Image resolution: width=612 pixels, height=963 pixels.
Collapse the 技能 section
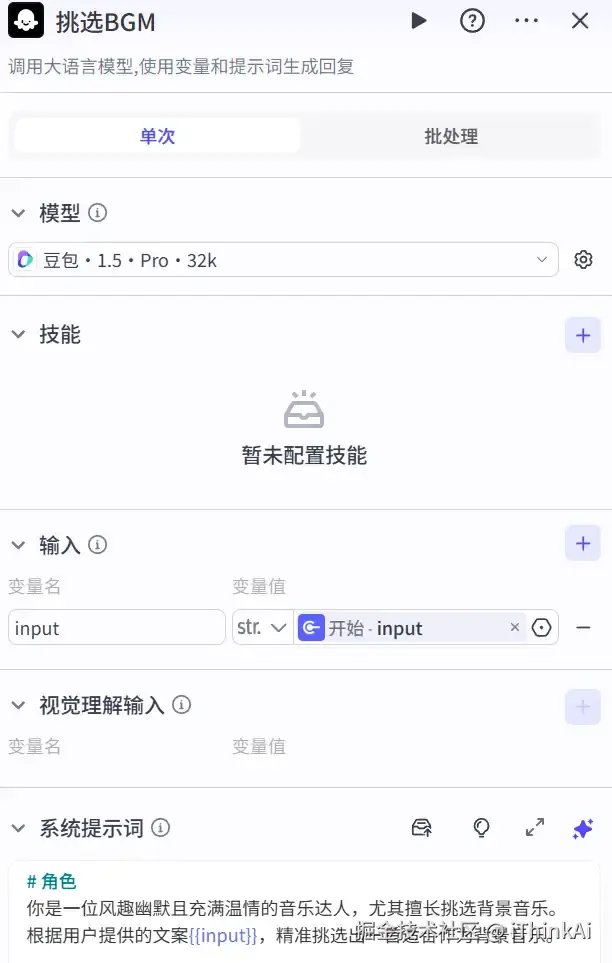click(x=17, y=335)
